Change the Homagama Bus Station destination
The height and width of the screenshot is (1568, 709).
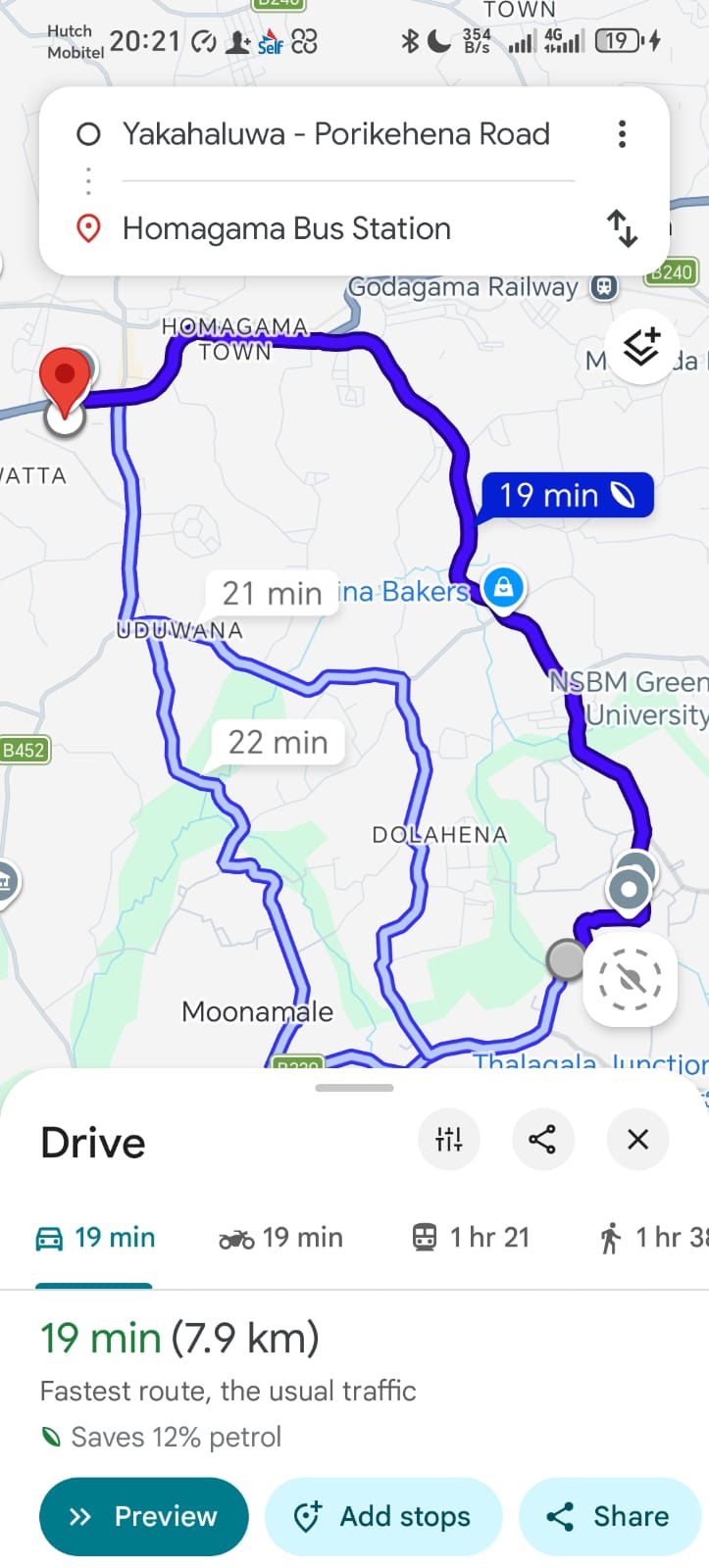pos(286,229)
